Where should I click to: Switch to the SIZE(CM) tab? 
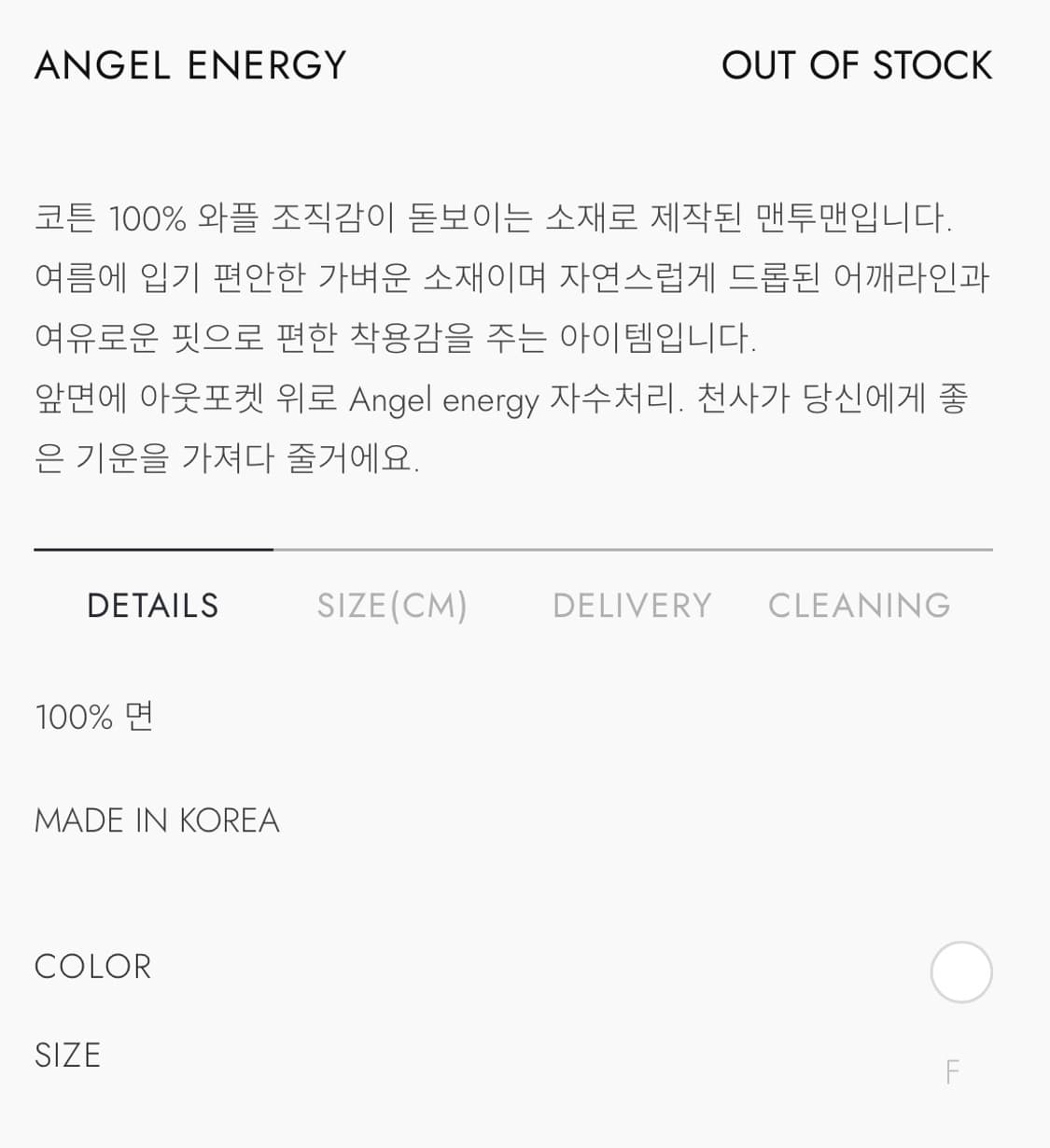393,605
